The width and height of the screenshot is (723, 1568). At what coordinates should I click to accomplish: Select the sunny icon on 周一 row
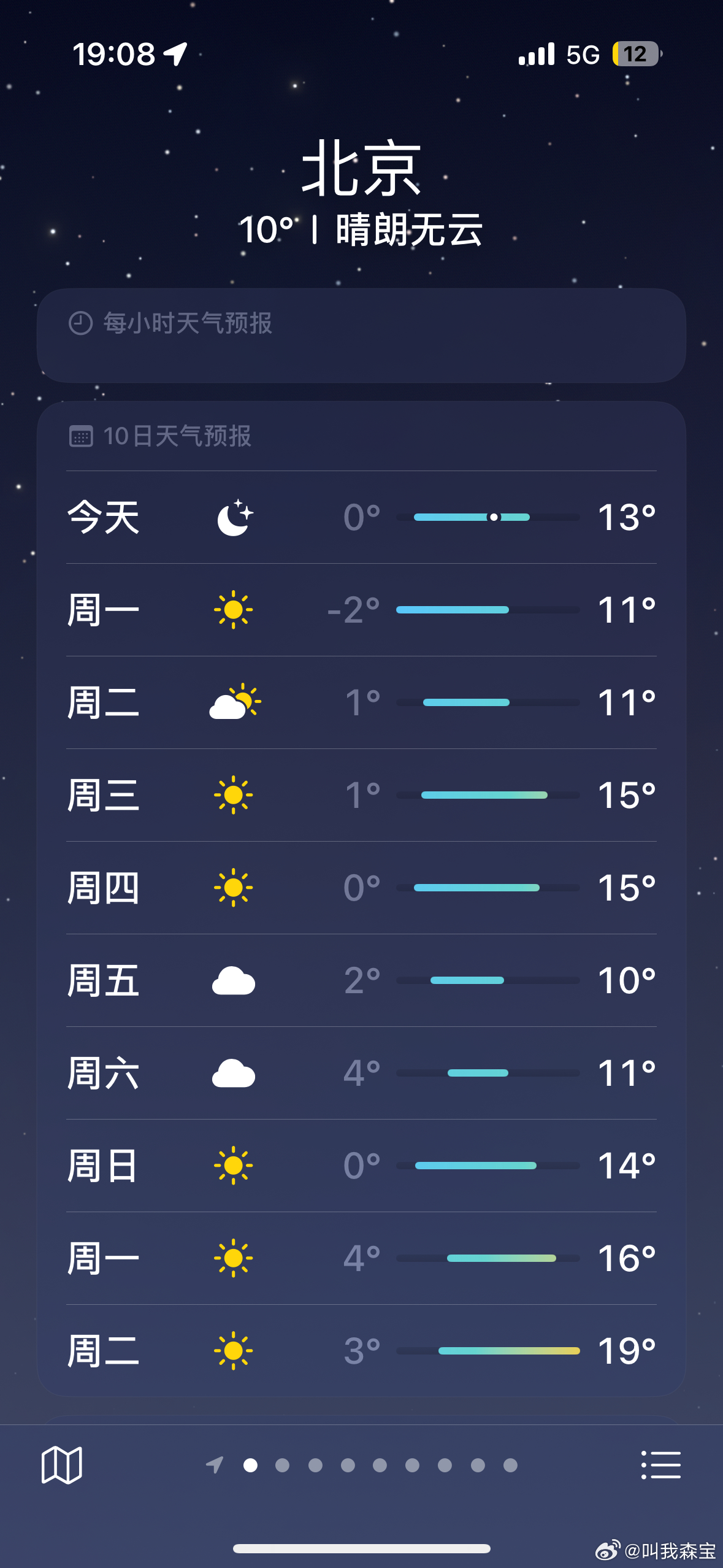pyautogui.click(x=235, y=610)
